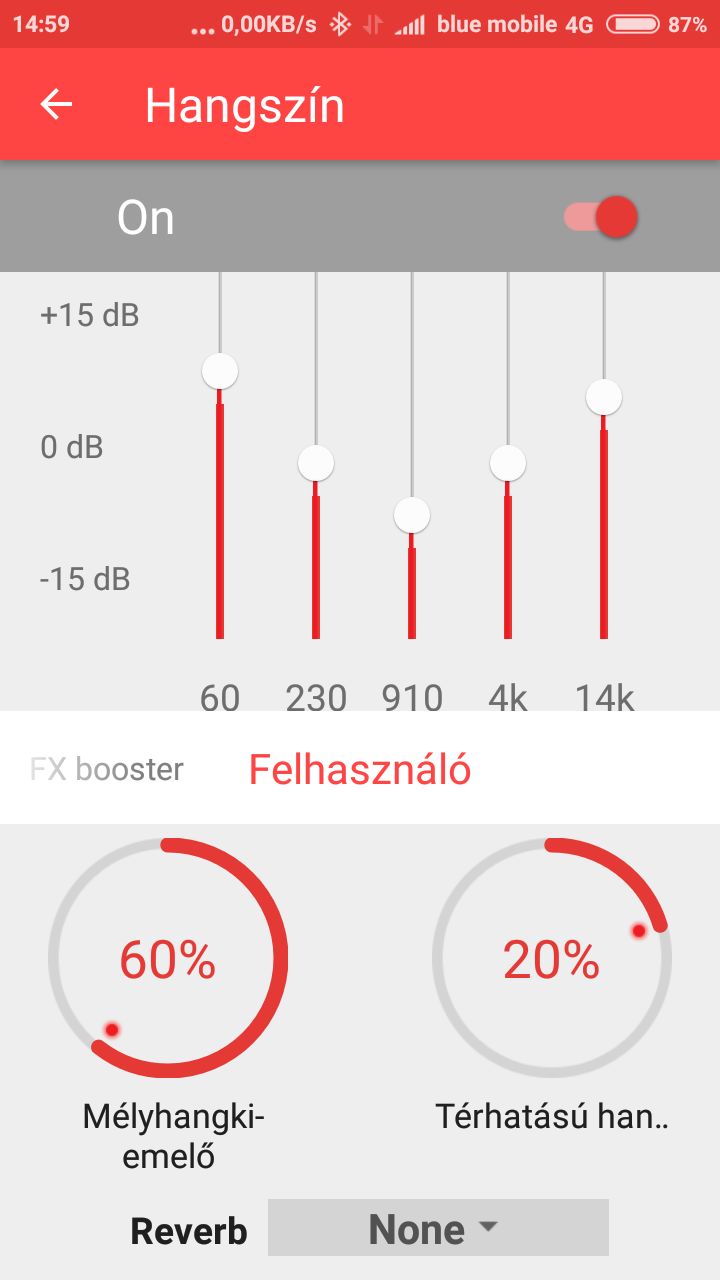Tap the 4k band slider knob

pos(508,463)
